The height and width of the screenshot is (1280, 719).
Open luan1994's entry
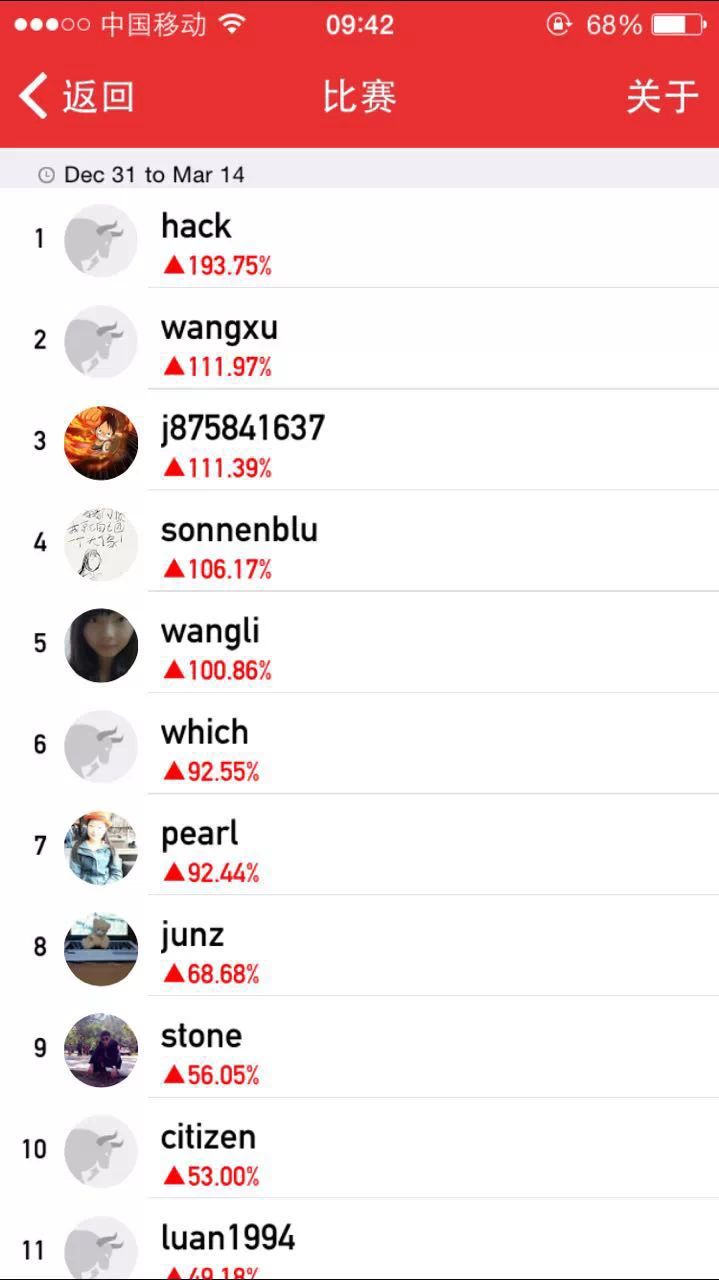click(x=360, y=1245)
